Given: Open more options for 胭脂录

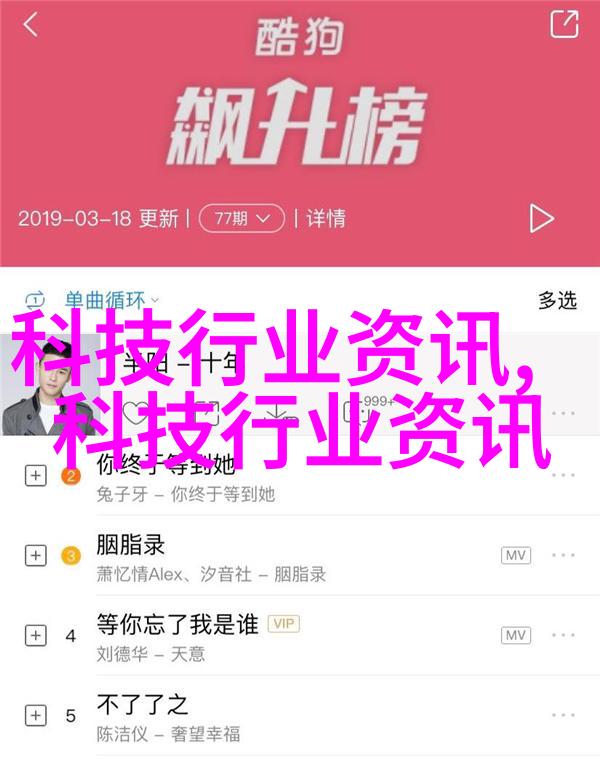Looking at the screenshot, I should 563,556.
